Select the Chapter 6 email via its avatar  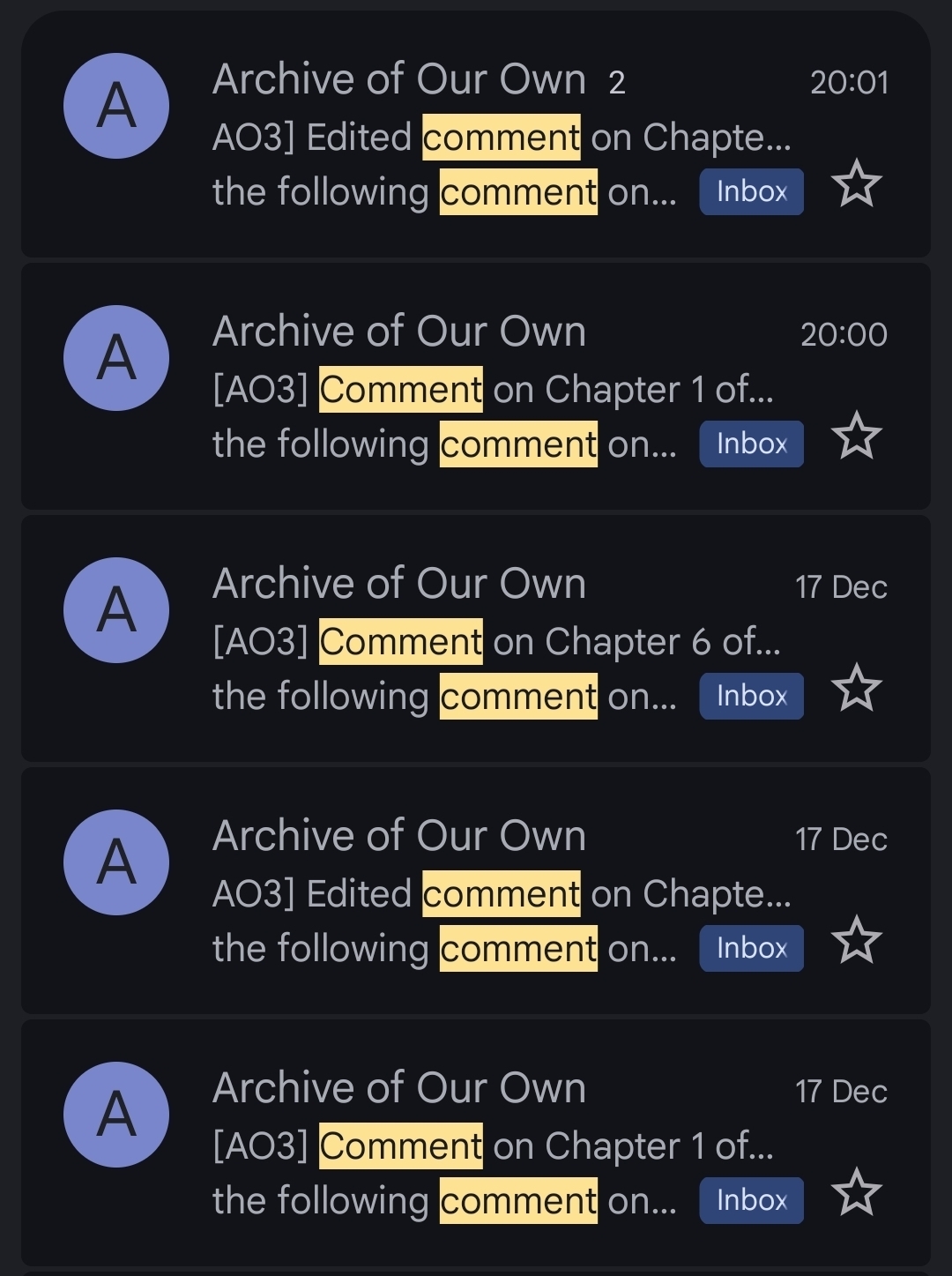(116, 610)
